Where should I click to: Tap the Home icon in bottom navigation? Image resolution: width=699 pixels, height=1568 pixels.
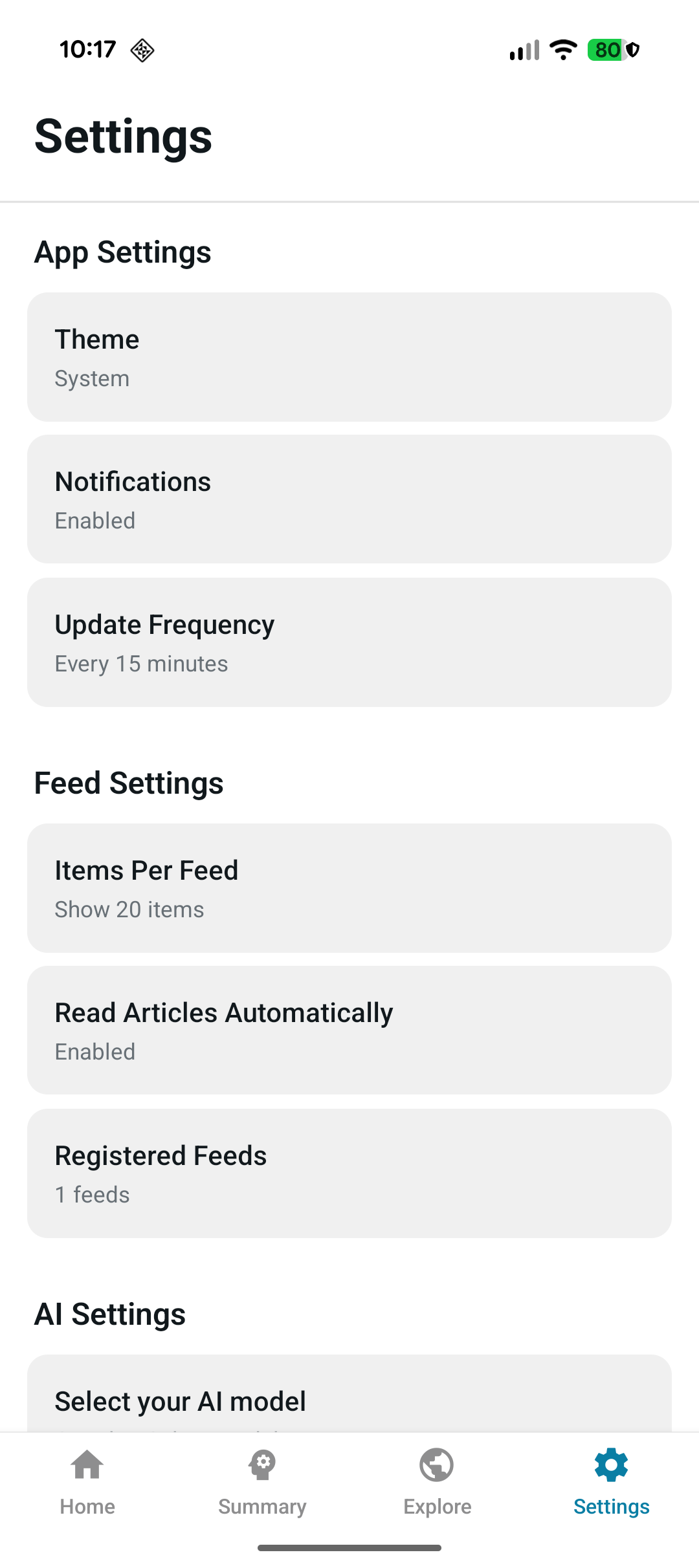tap(87, 1465)
